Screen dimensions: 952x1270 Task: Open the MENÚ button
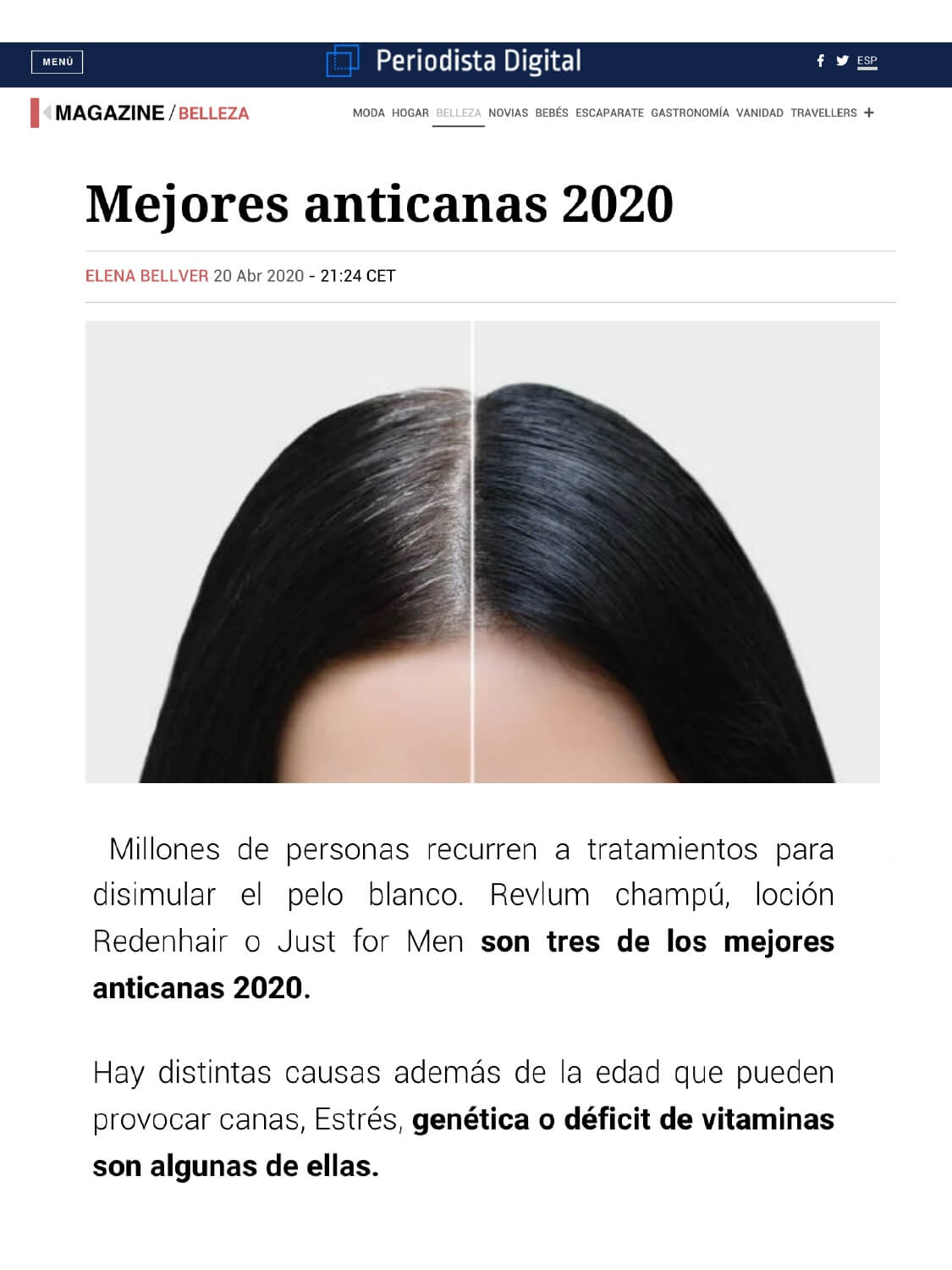click(58, 62)
